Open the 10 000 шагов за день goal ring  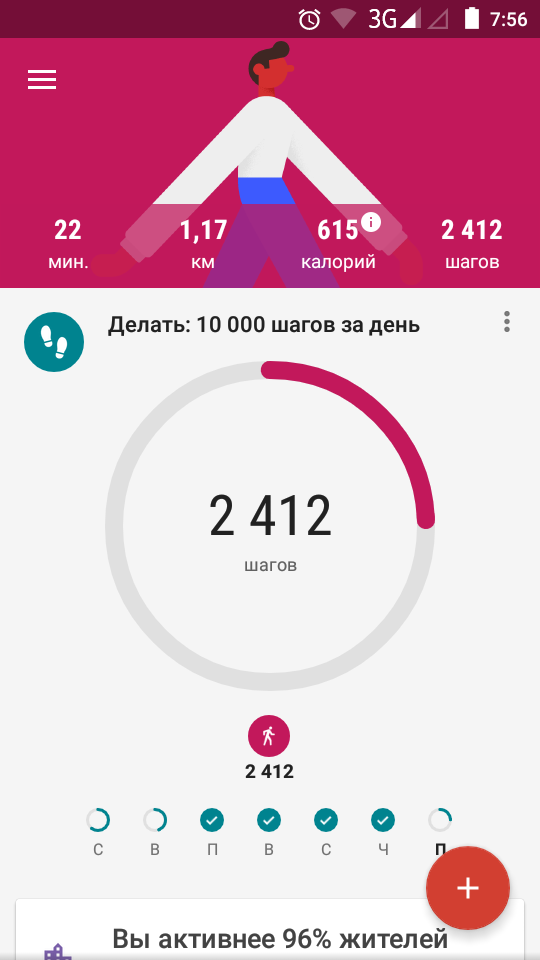click(270, 527)
